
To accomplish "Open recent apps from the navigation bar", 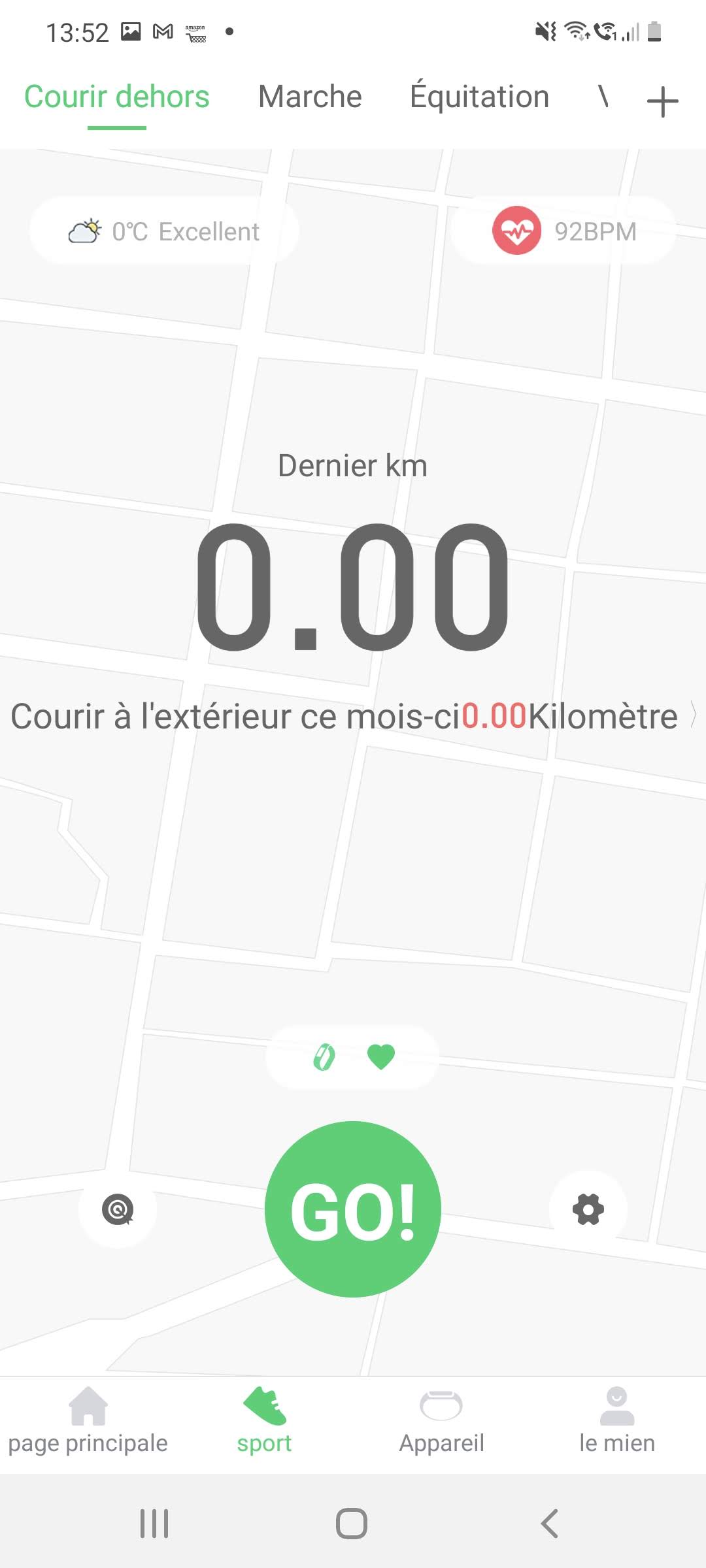I will [x=154, y=1524].
